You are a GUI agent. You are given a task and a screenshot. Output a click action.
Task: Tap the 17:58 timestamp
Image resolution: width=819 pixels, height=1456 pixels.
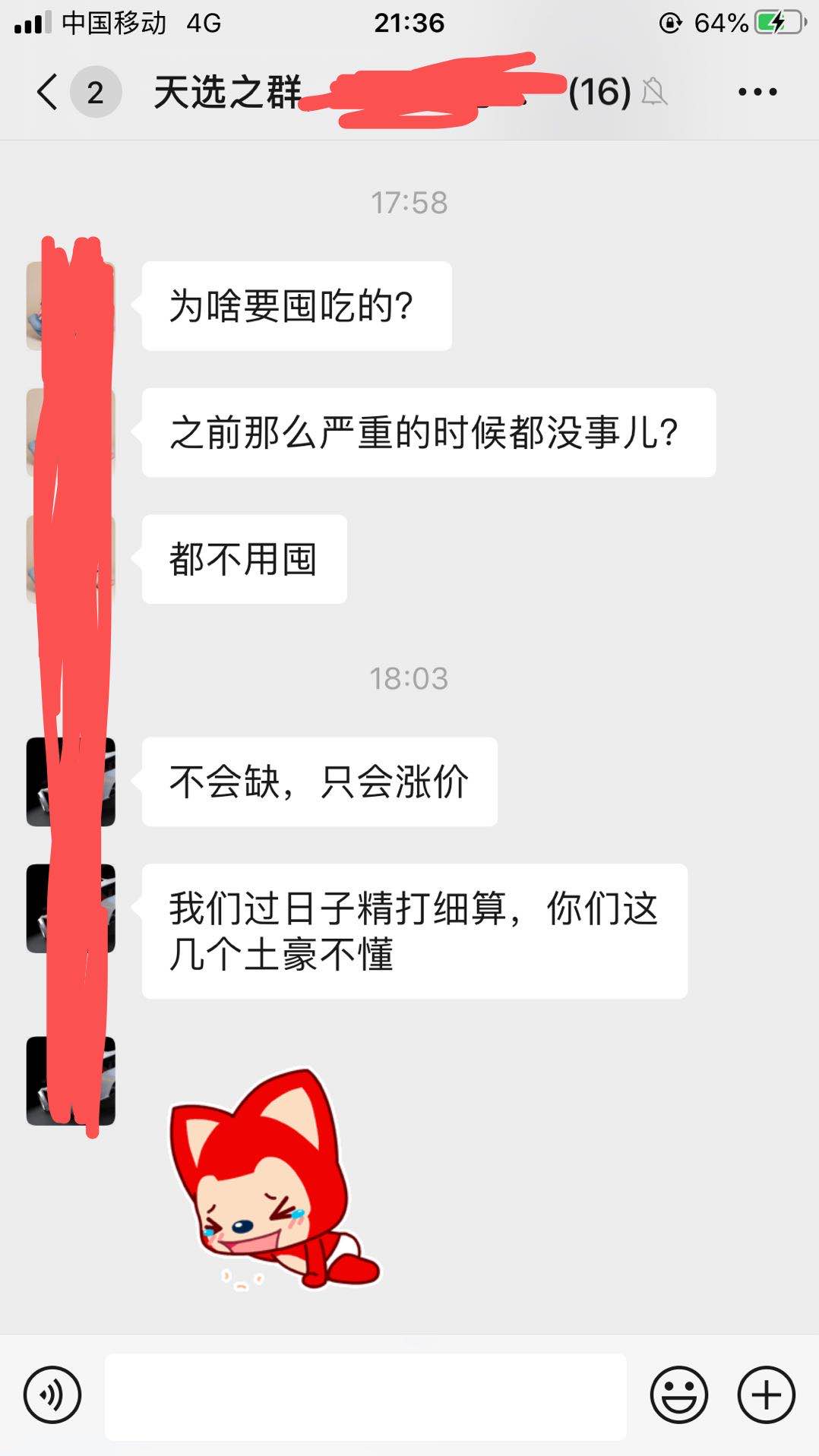click(x=409, y=201)
